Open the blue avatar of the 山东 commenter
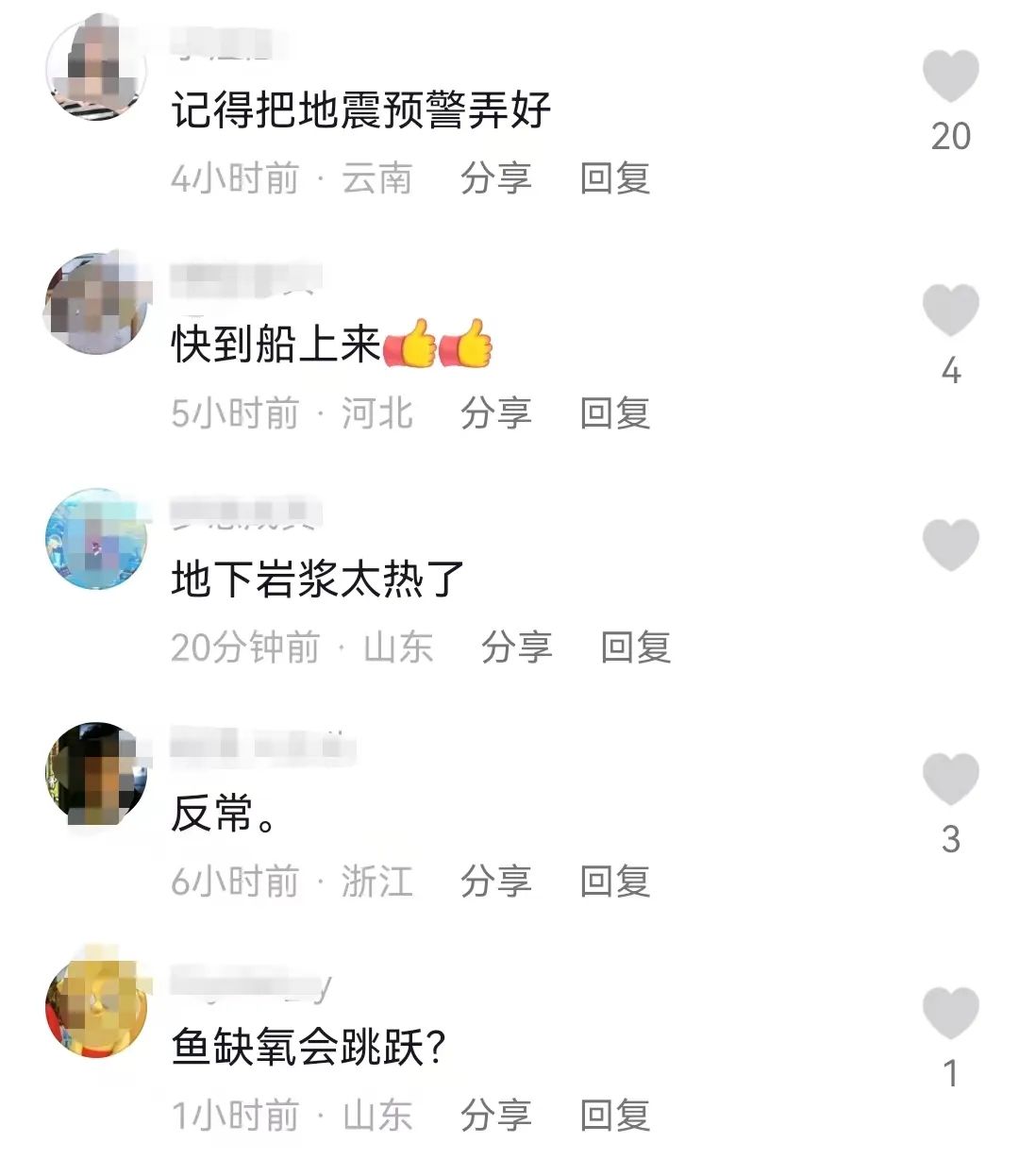 pyautogui.click(x=94, y=538)
